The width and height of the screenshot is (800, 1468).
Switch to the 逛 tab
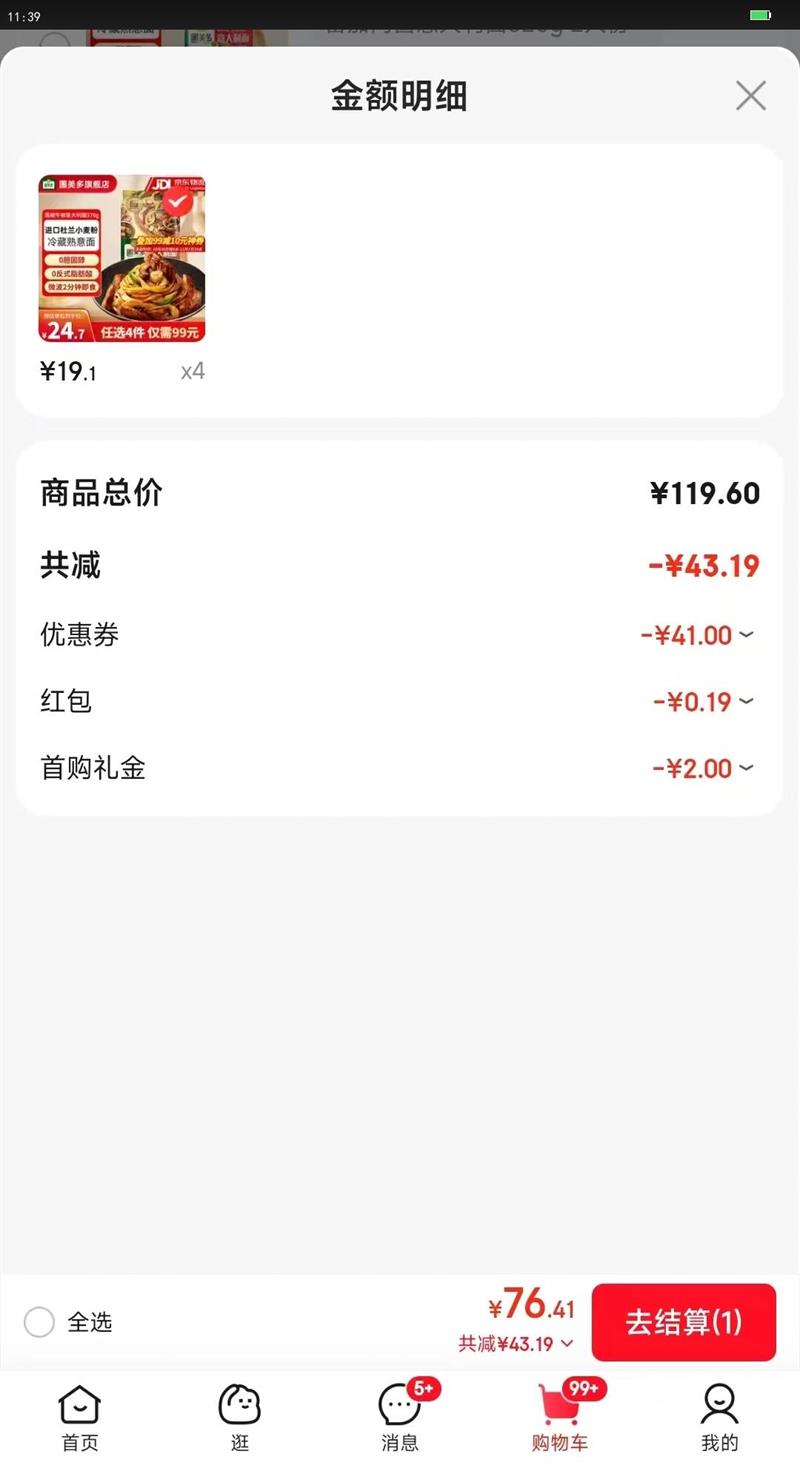(x=240, y=1418)
